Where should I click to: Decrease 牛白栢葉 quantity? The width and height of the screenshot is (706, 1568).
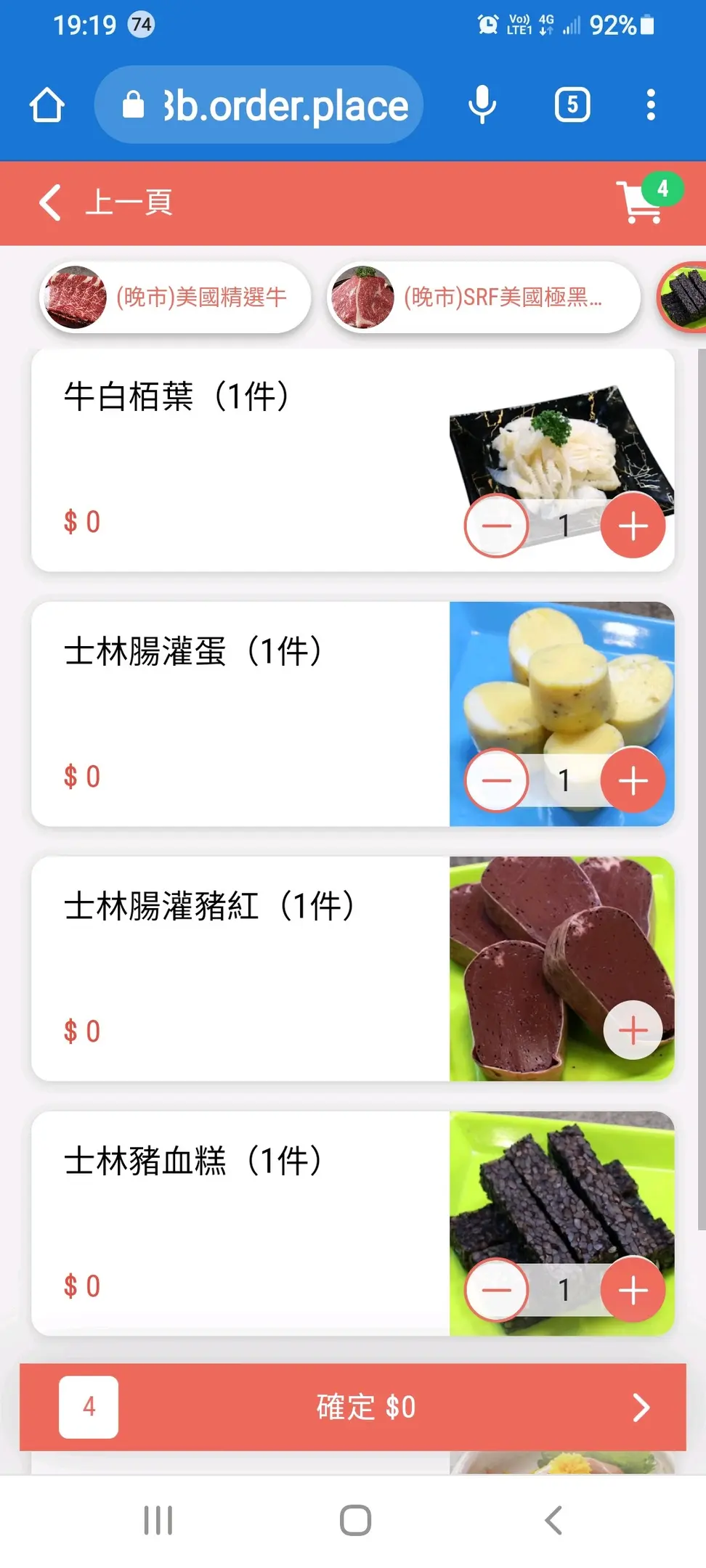click(x=497, y=526)
